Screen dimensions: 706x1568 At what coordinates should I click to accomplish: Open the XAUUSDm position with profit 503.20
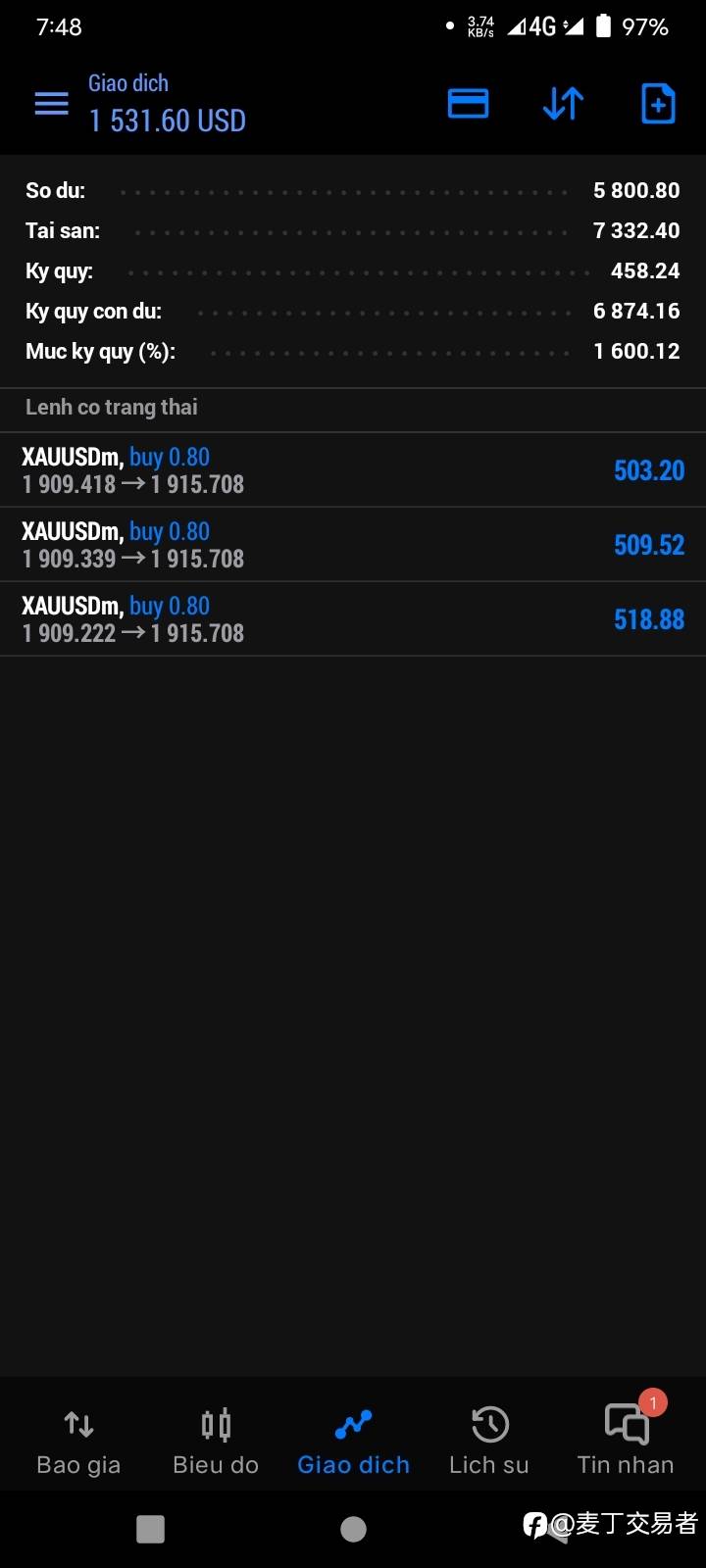click(x=353, y=470)
